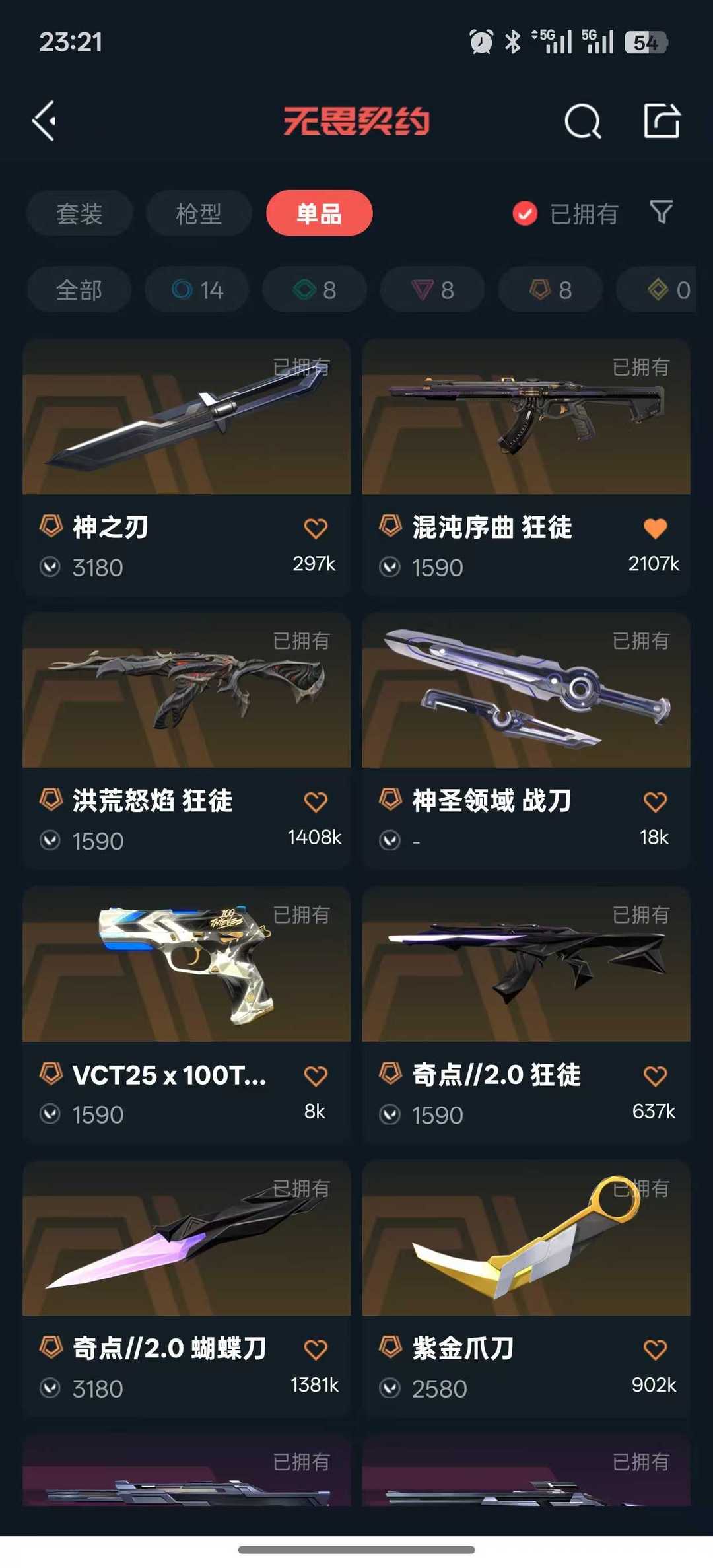Unfavorite 混沌序曲 狂徒 heart
The height and width of the screenshot is (1568, 713).
[x=655, y=528]
